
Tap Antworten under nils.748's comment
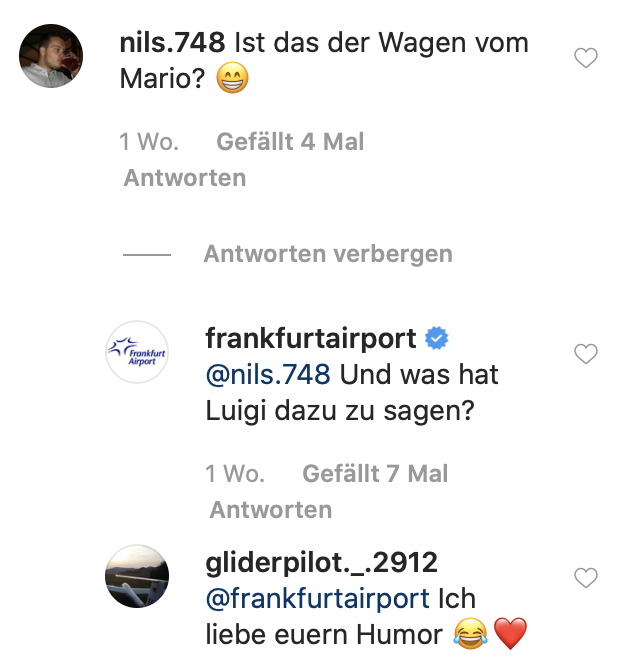[x=184, y=178]
